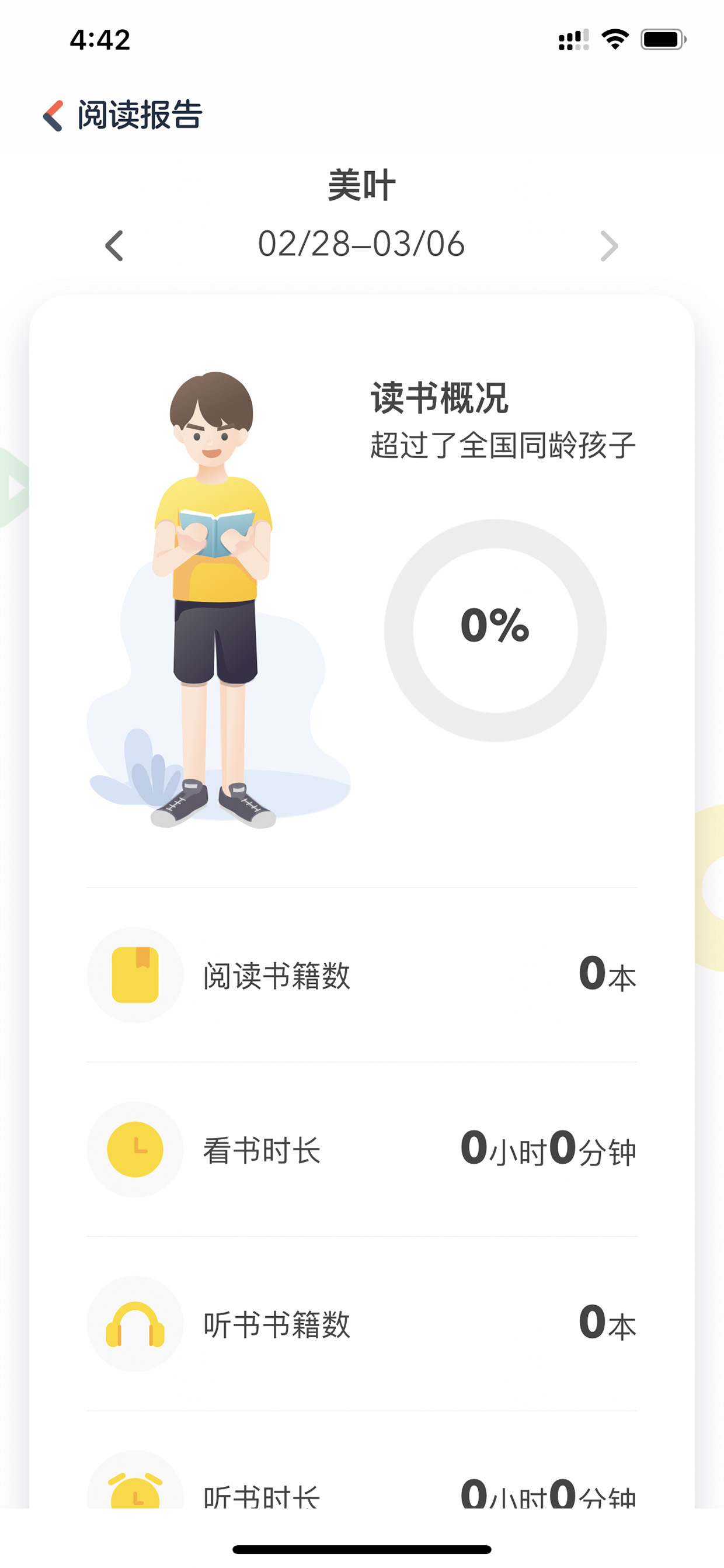Image resolution: width=724 pixels, height=1568 pixels.
Task: Show the next week's reading report
Action: tap(608, 246)
